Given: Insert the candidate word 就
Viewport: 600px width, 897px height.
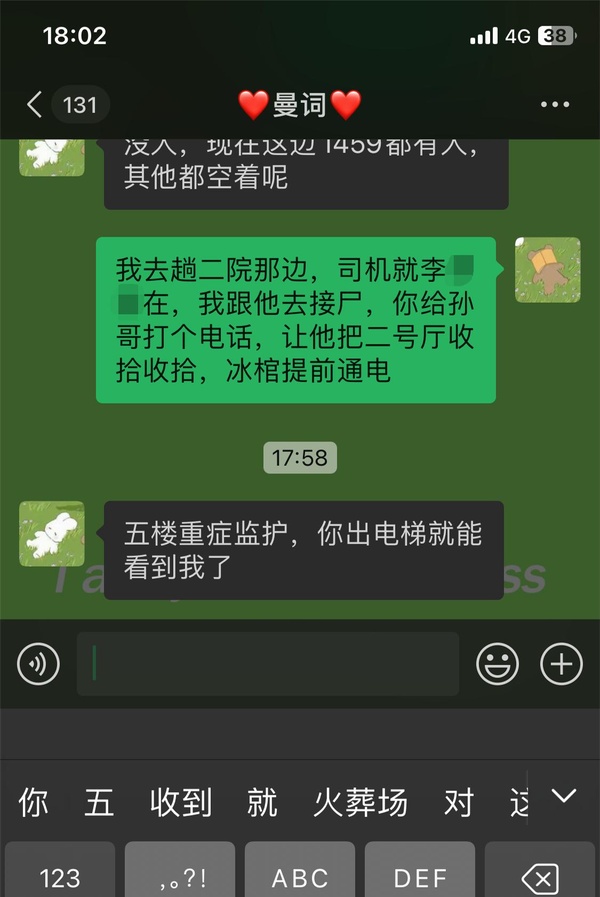Looking at the screenshot, I should pyautogui.click(x=262, y=802).
